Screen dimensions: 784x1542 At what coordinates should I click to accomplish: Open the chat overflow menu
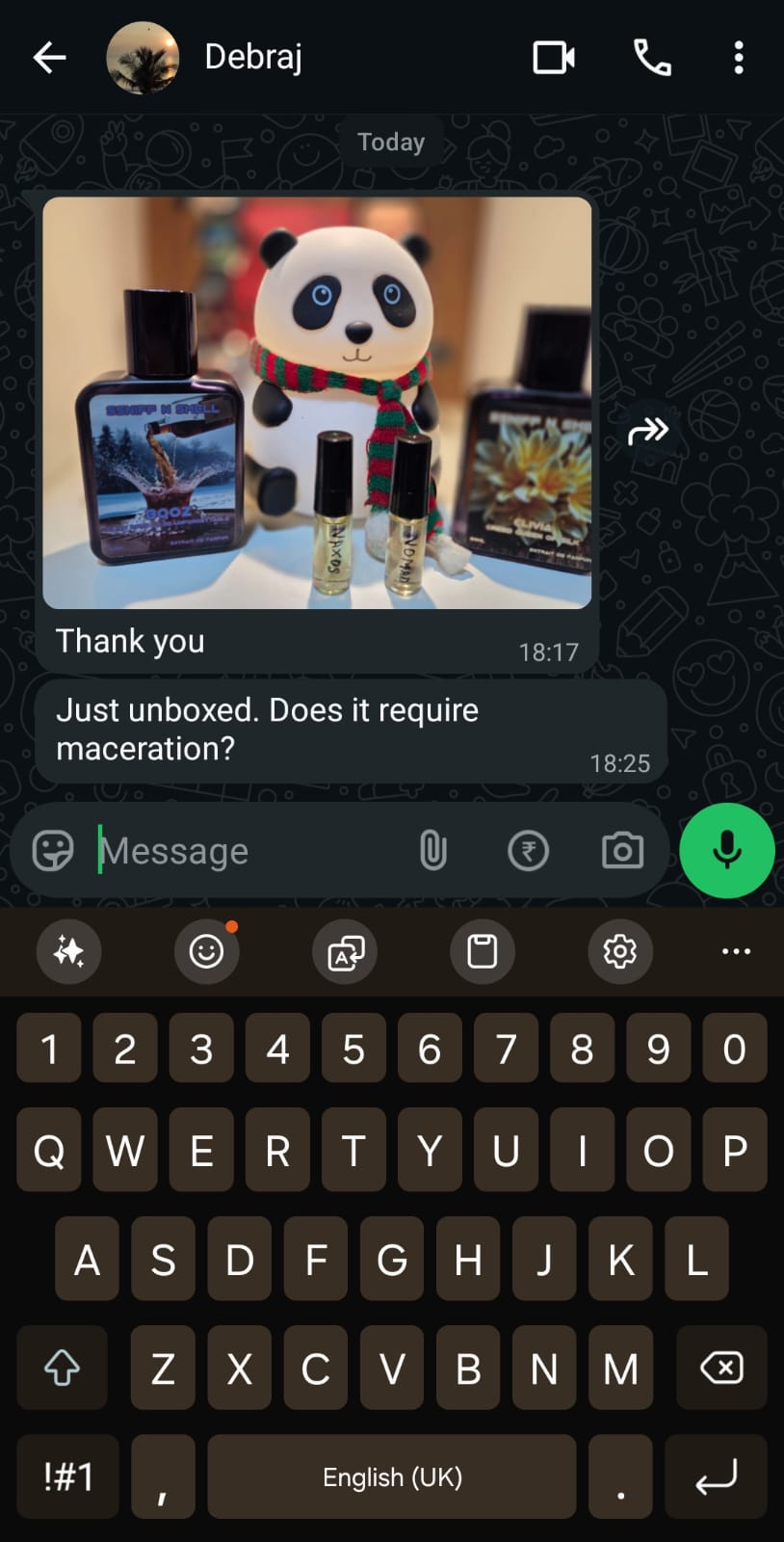[x=738, y=58]
